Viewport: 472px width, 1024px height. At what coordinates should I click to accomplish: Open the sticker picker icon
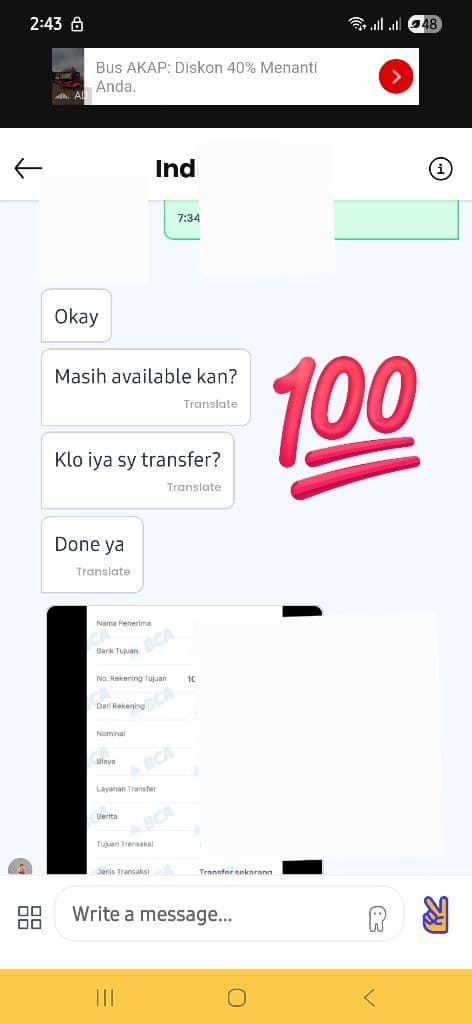click(377, 918)
